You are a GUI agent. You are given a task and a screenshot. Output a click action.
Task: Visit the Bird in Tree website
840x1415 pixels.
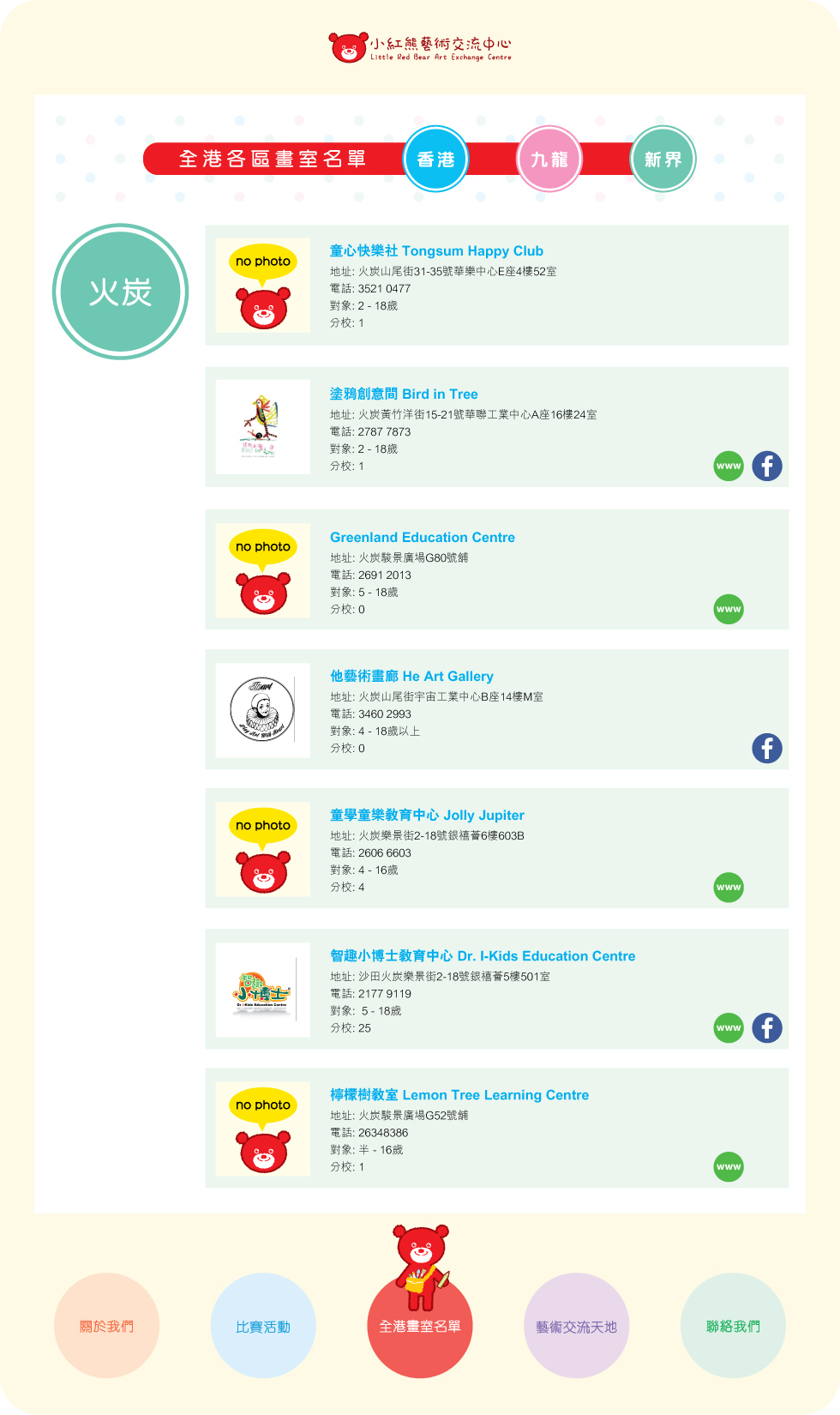(x=729, y=467)
